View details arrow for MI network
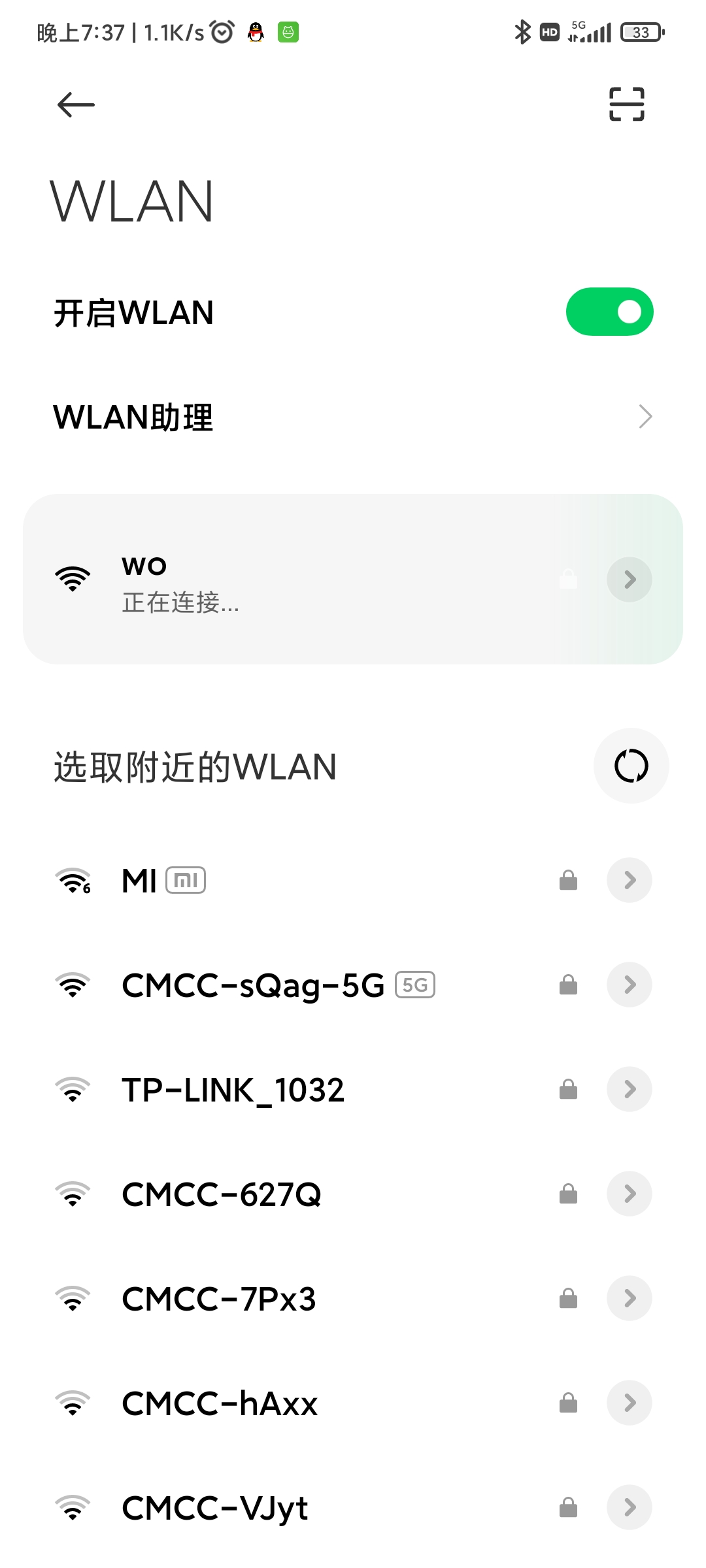This screenshot has width=706, height=1568. (x=629, y=880)
